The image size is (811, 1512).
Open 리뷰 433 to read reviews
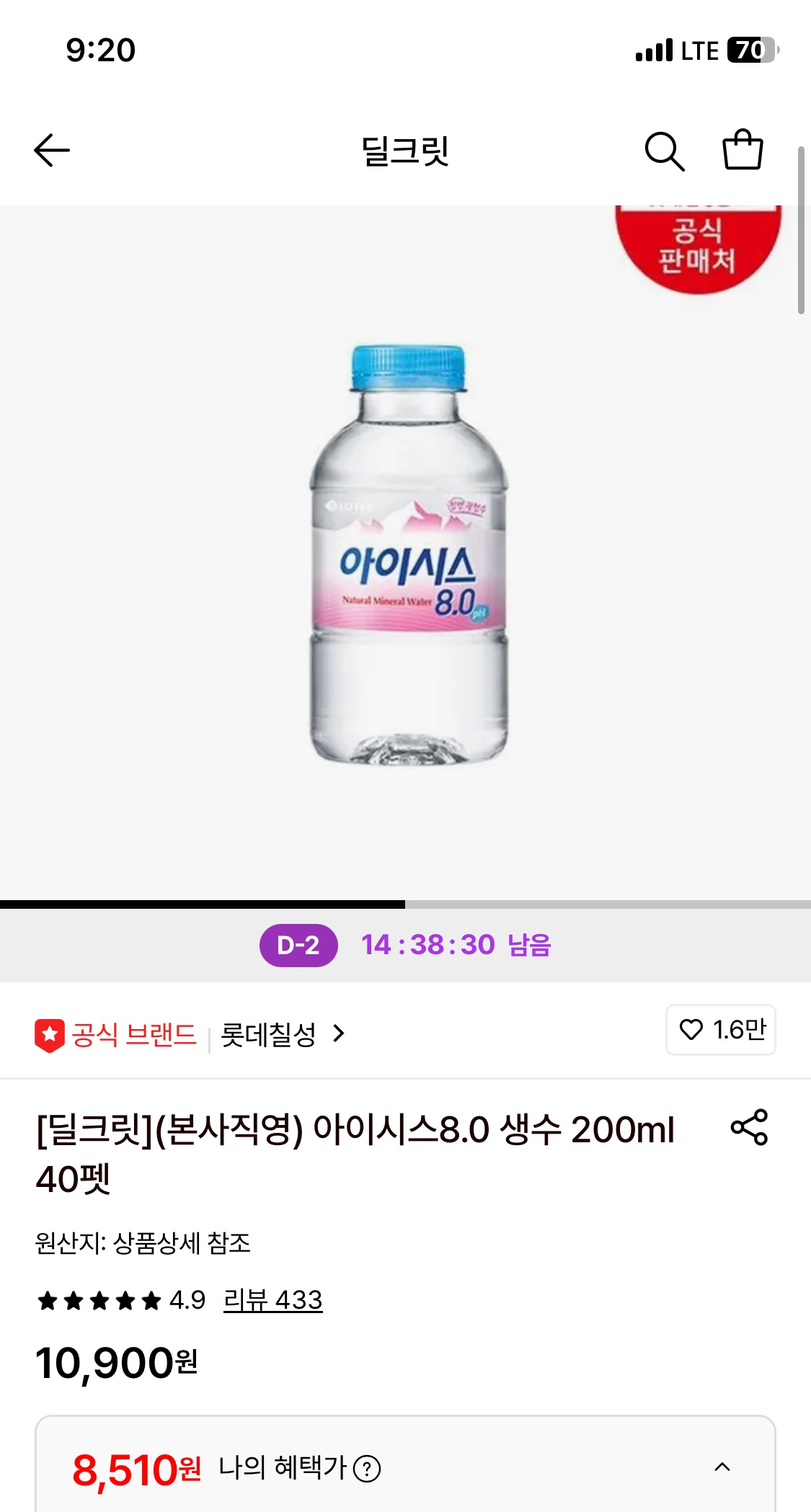[273, 1295]
